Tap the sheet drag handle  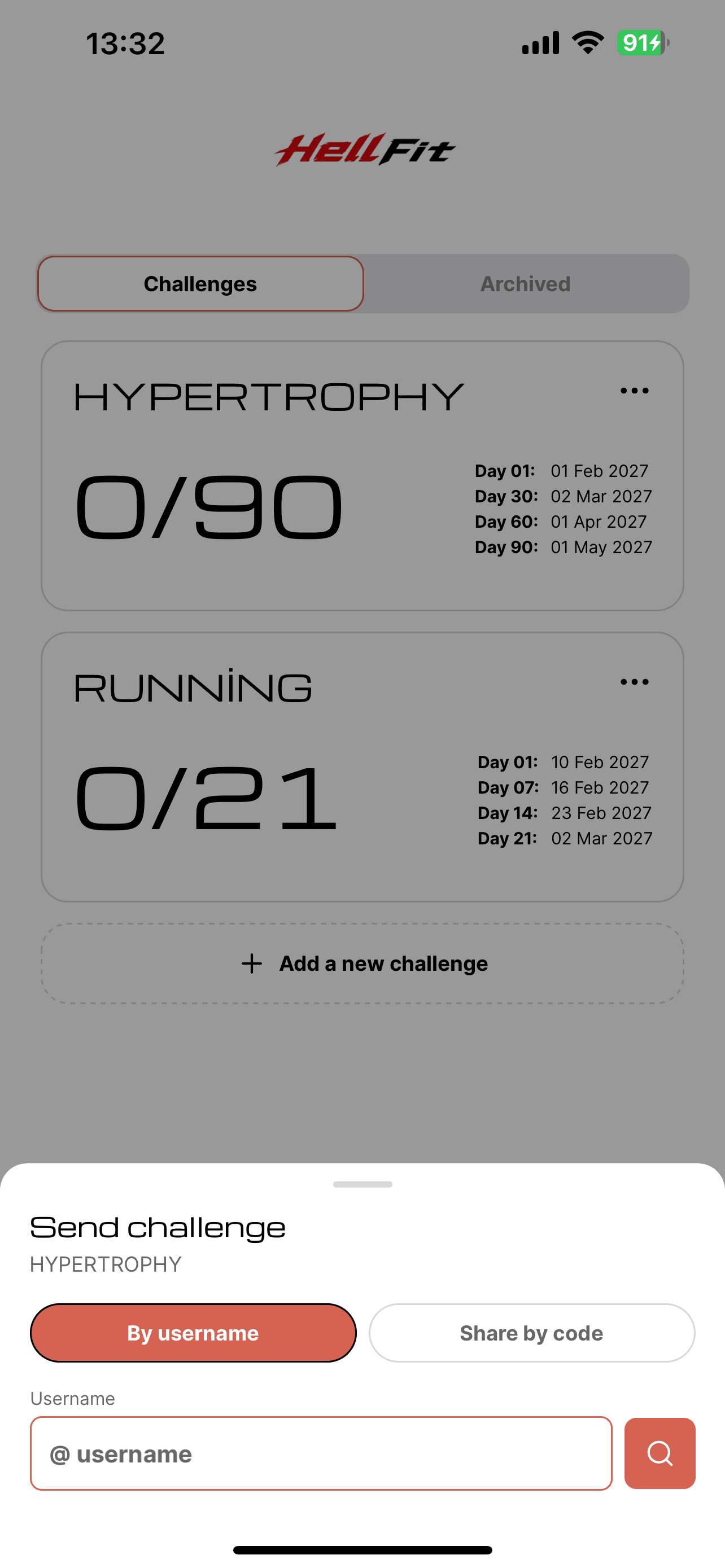tap(362, 1184)
